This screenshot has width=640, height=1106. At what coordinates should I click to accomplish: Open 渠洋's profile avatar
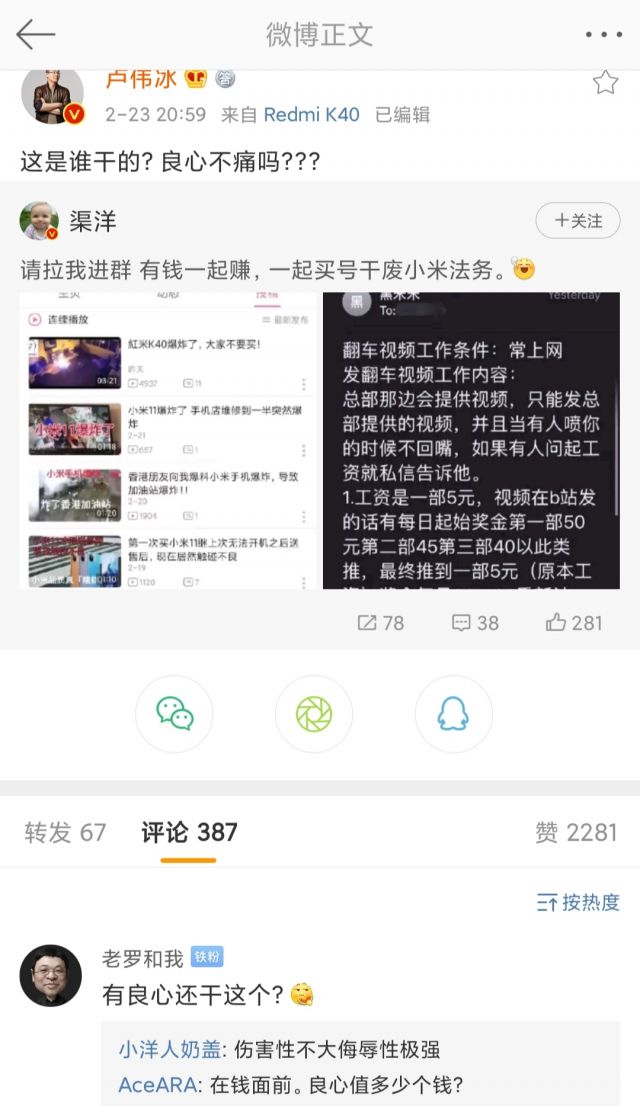[39, 221]
